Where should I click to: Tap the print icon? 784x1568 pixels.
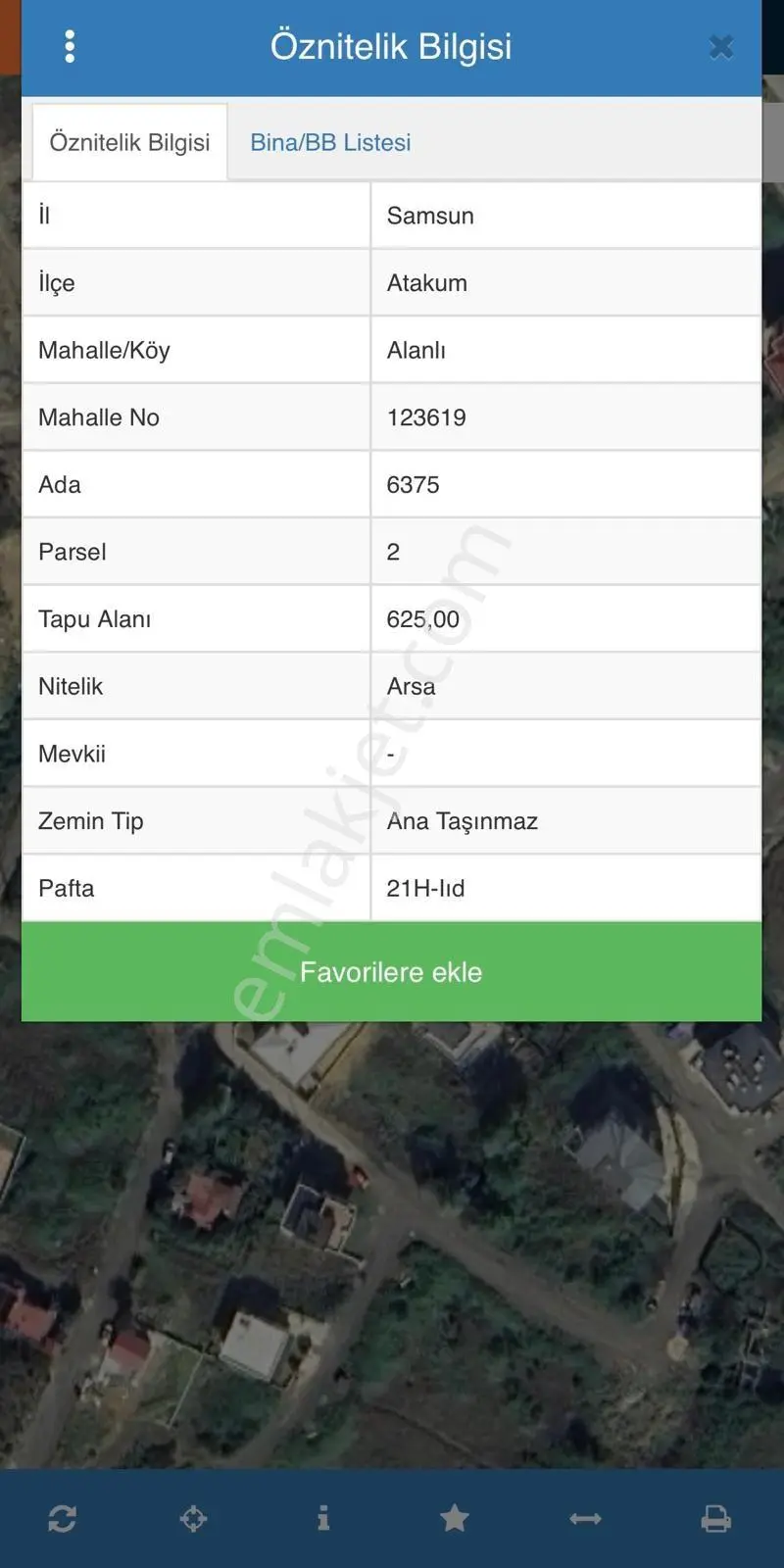click(716, 1519)
